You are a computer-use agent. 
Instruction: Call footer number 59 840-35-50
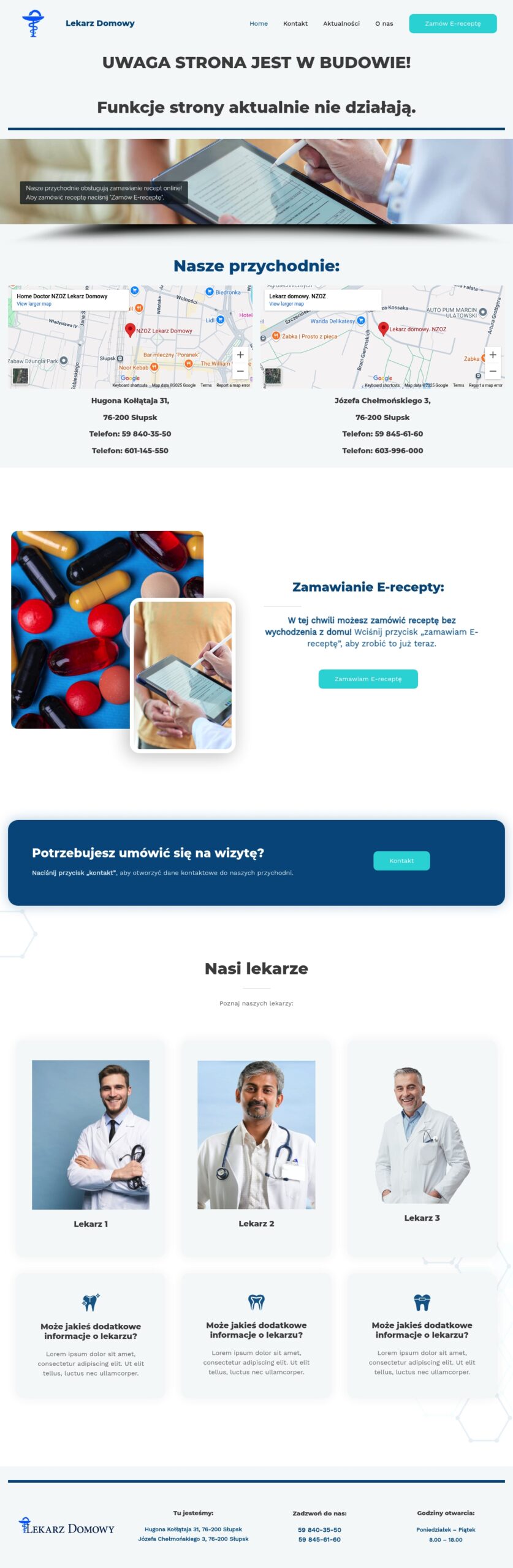319,1529
